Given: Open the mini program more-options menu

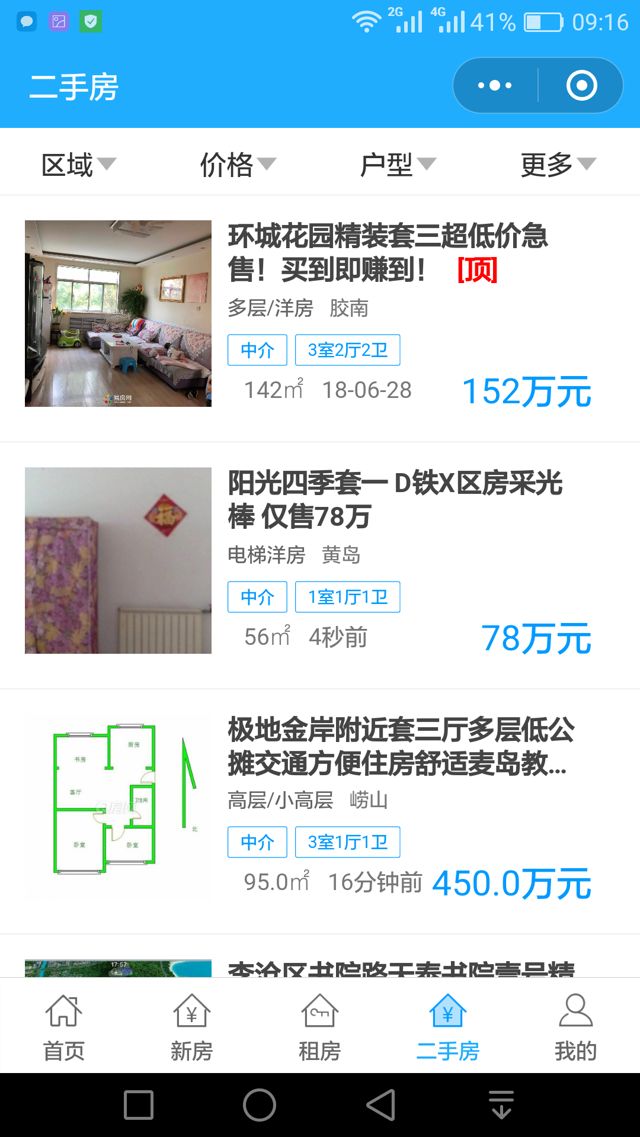Looking at the screenshot, I should coord(495,86).
